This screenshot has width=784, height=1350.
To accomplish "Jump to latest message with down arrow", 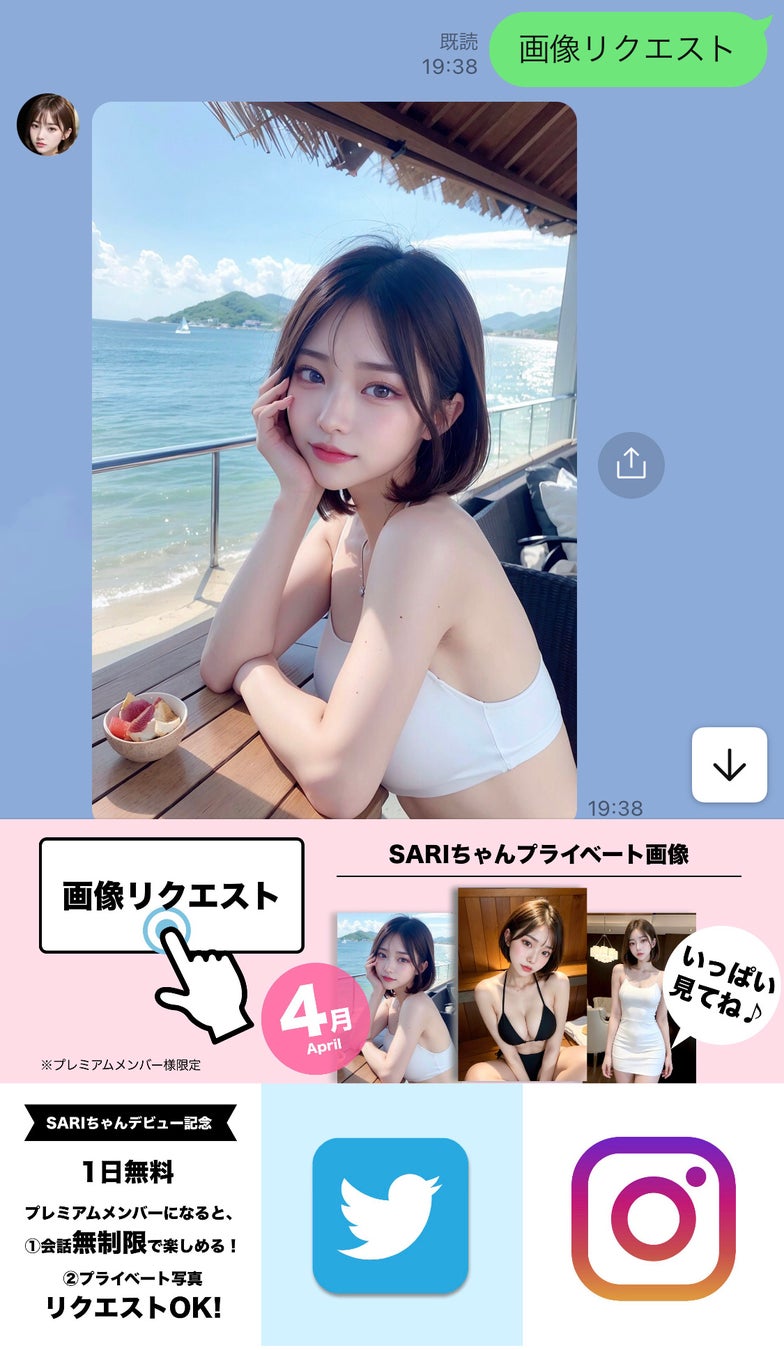I will pyautogui.click(x=730, y=765).
